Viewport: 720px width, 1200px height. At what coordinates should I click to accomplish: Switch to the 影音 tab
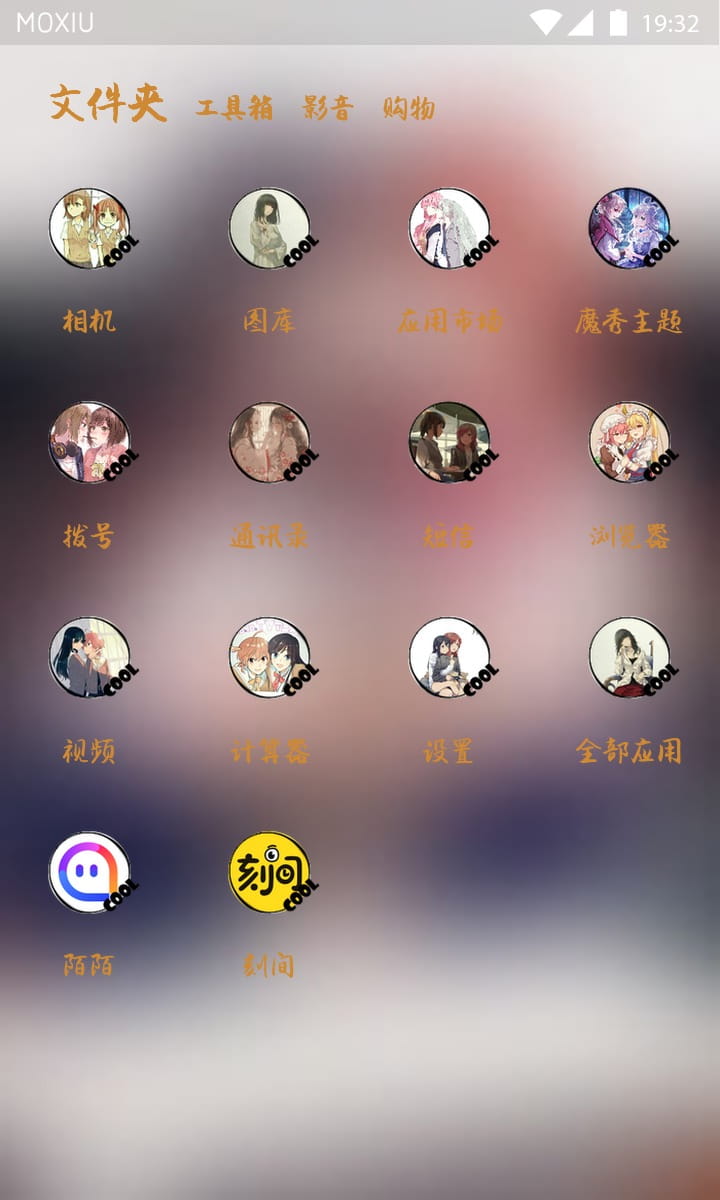[328, 108]
